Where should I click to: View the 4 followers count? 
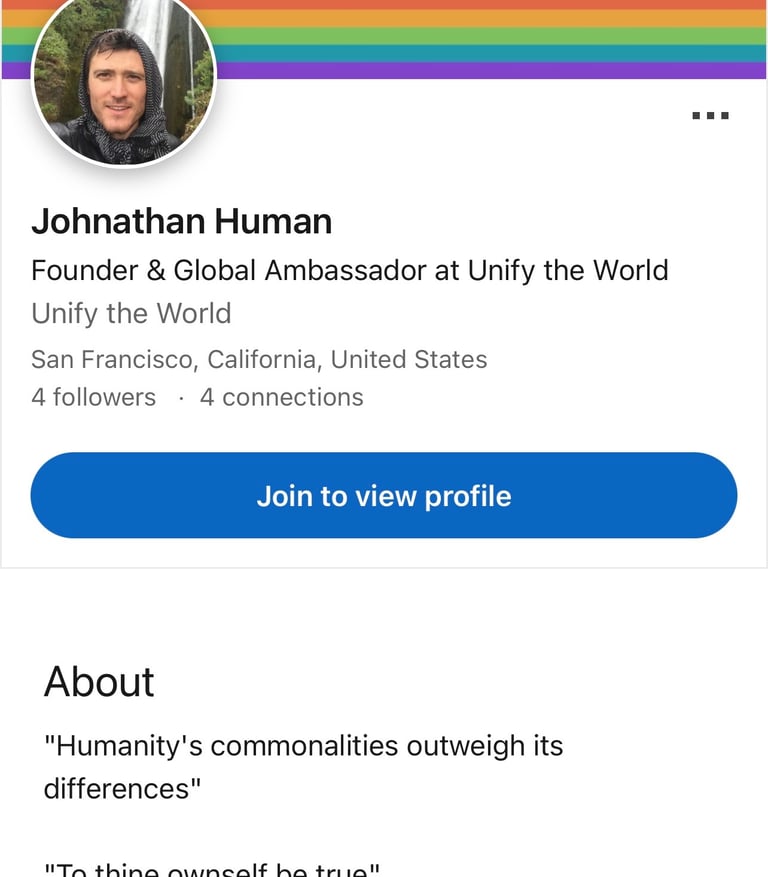tap(93, 397)
